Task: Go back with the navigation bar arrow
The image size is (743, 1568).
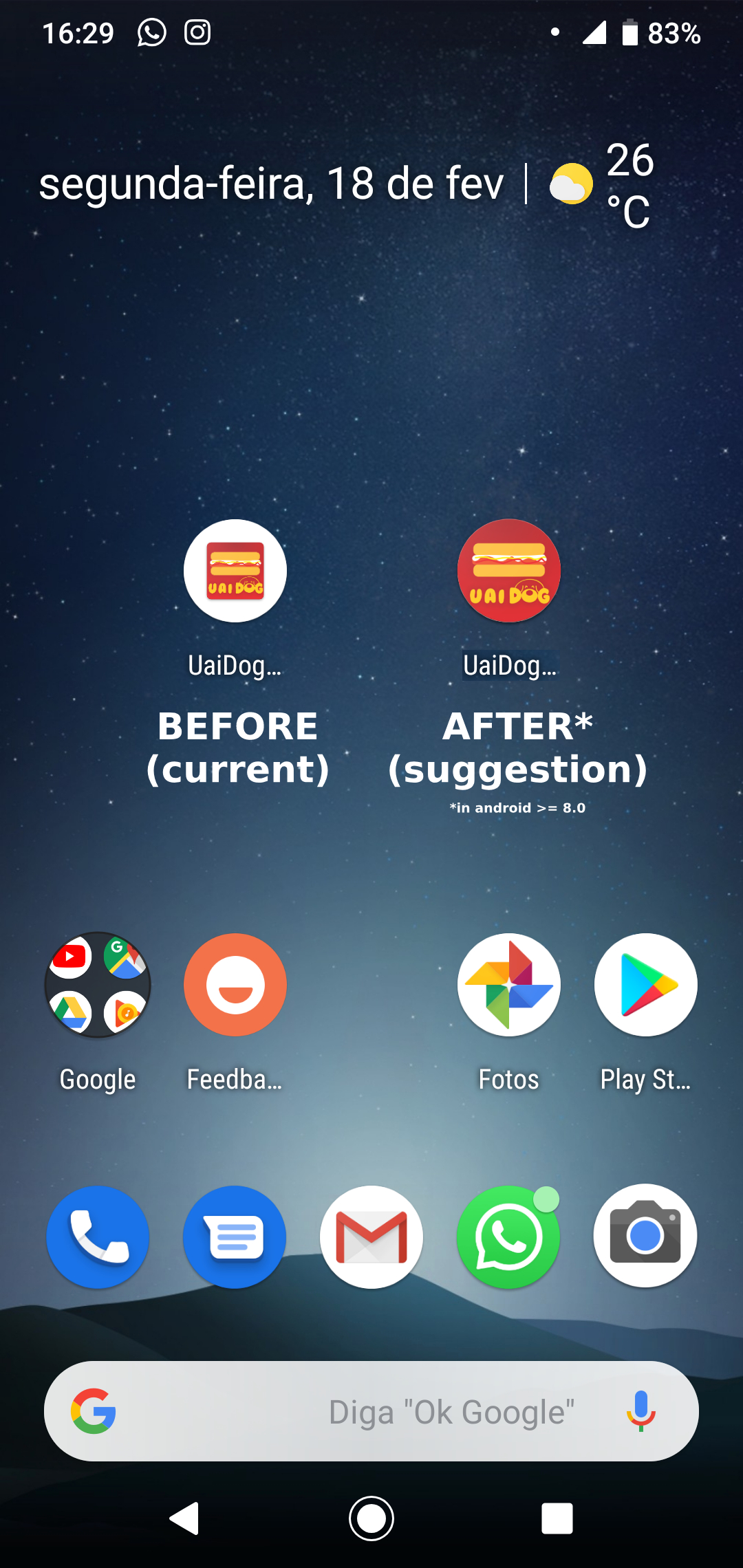Action: pyautogui.click(x=184, y=1518)
